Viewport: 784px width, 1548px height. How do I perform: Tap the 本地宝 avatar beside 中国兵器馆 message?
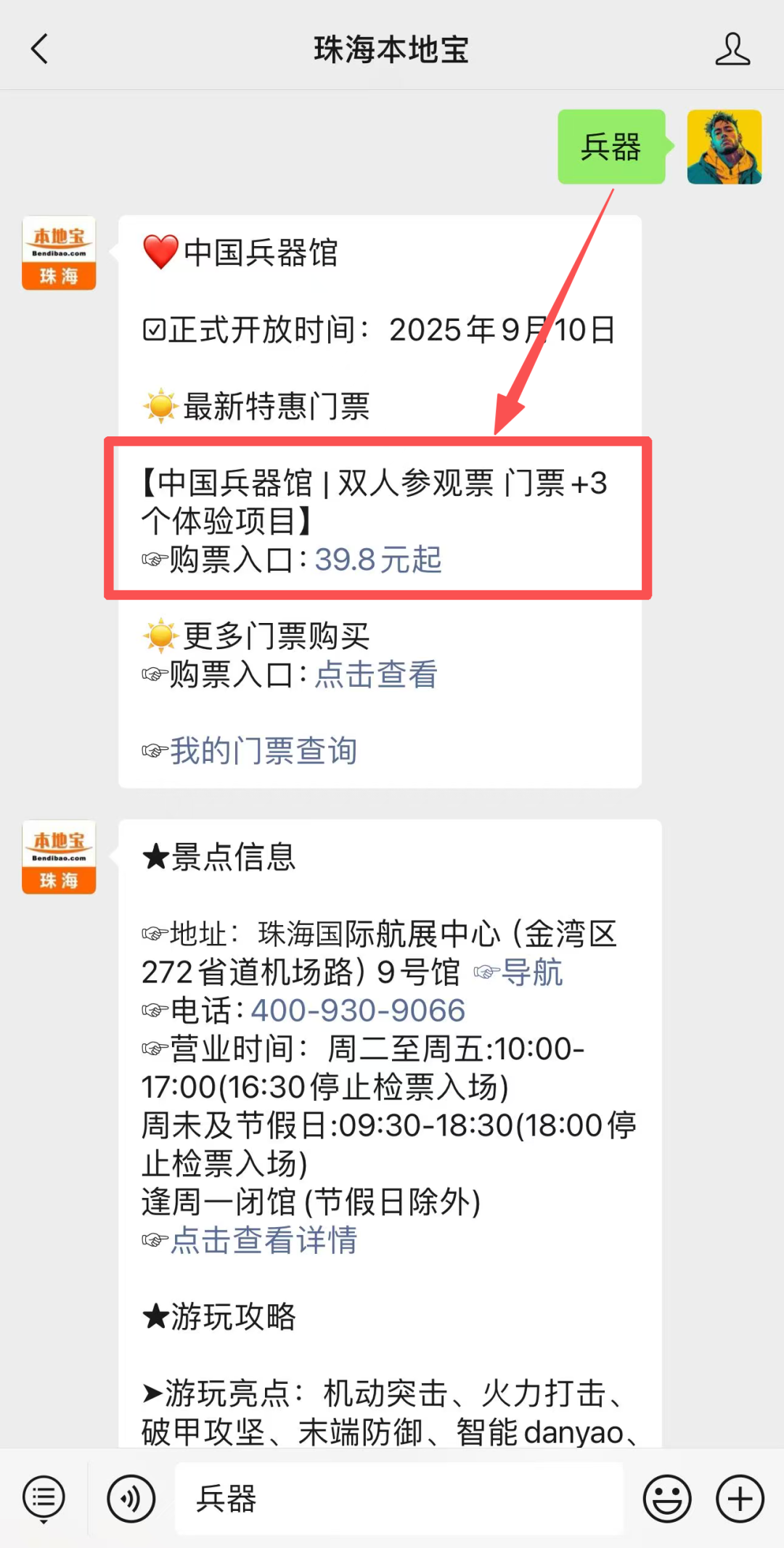tap(59, 253)
